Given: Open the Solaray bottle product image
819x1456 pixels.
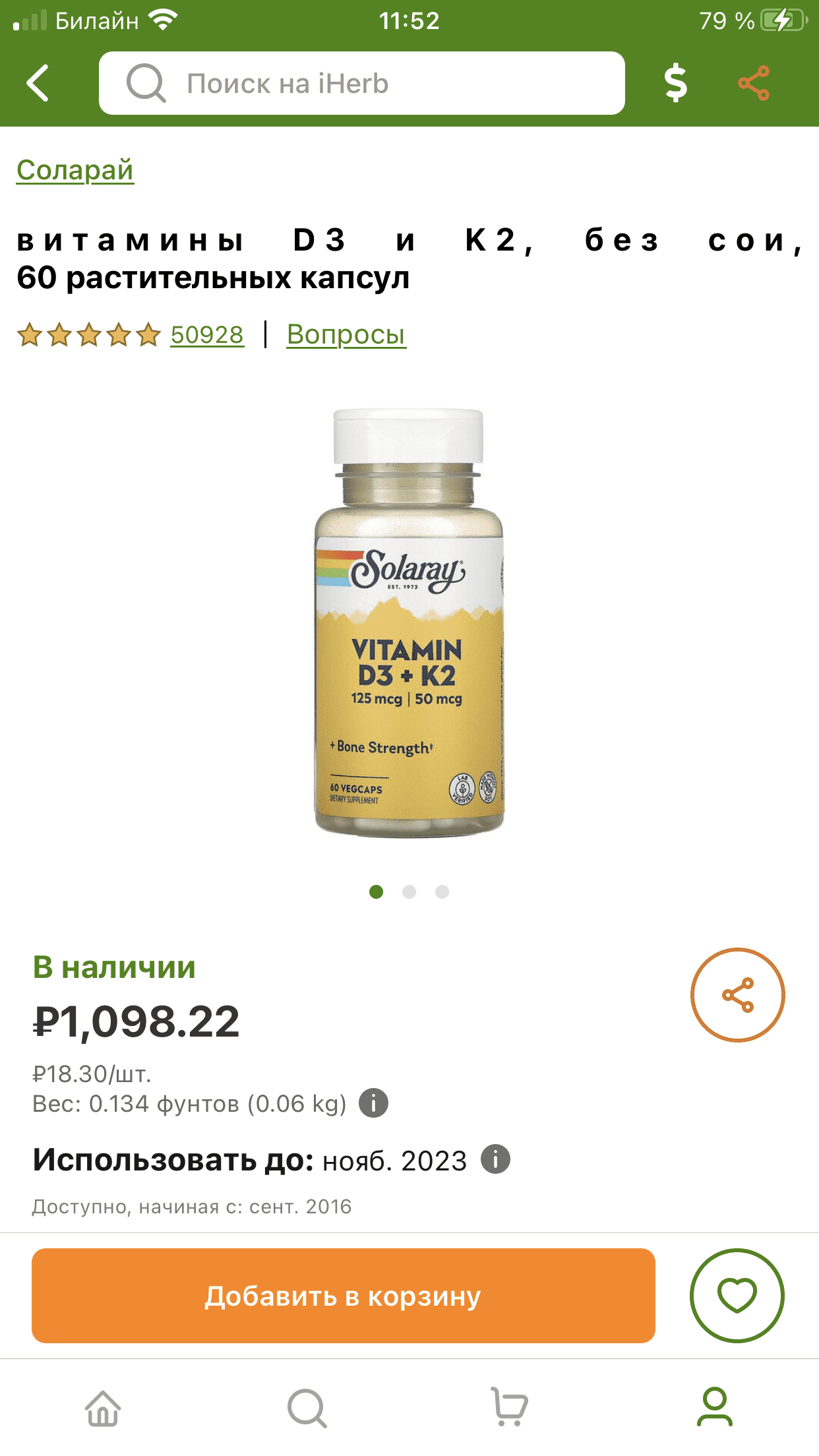Looking at the screenshot, I should coord(409,623).
